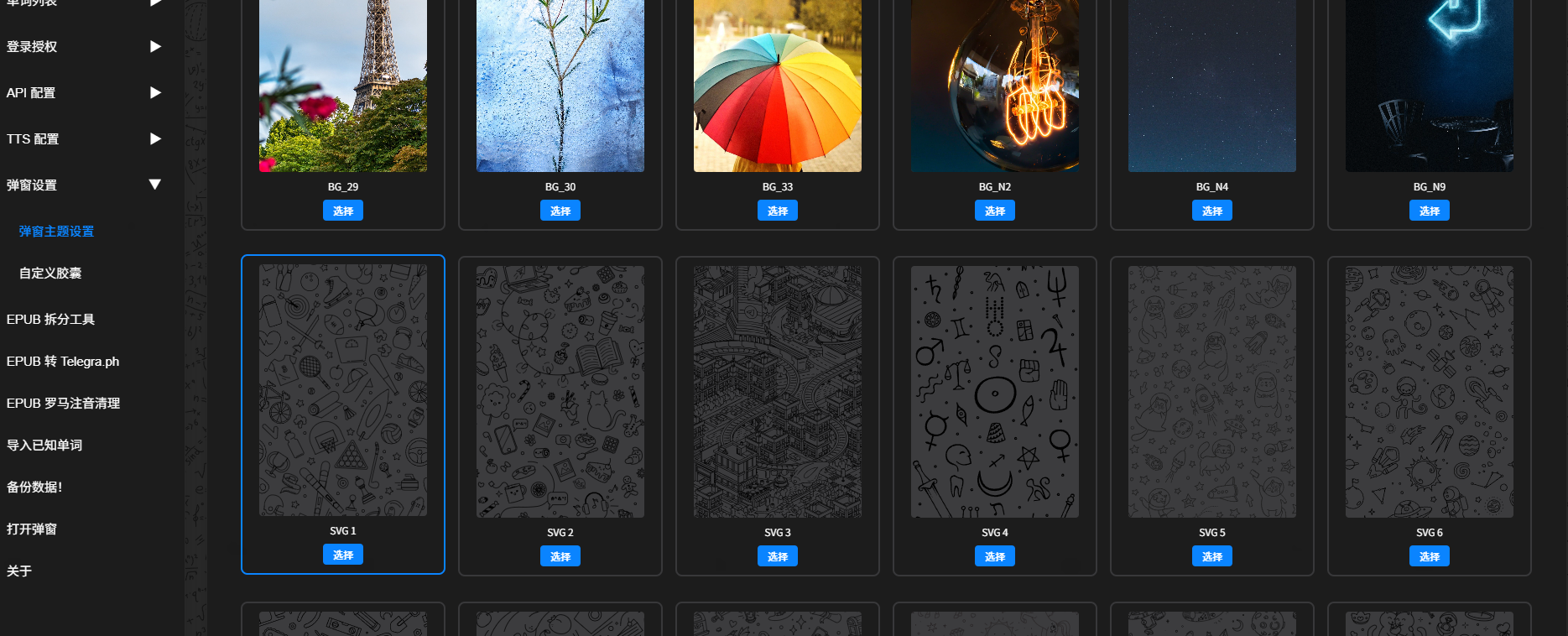Viewport: 1568px width, 636px height.
Task: Select the BG_N9 background
Action: point(1430,211)
